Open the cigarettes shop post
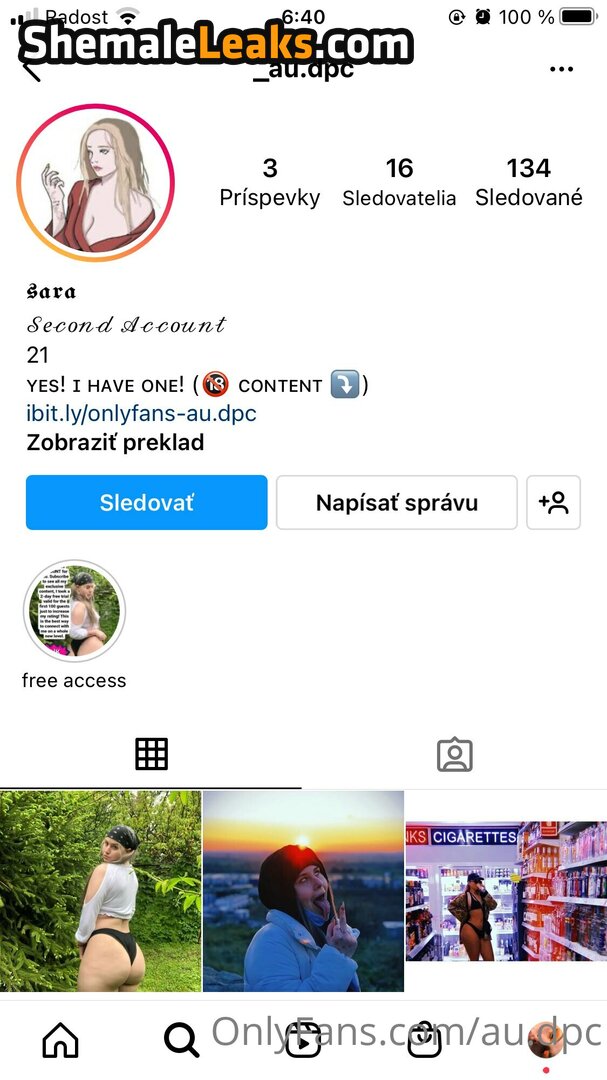 point(506,890)
